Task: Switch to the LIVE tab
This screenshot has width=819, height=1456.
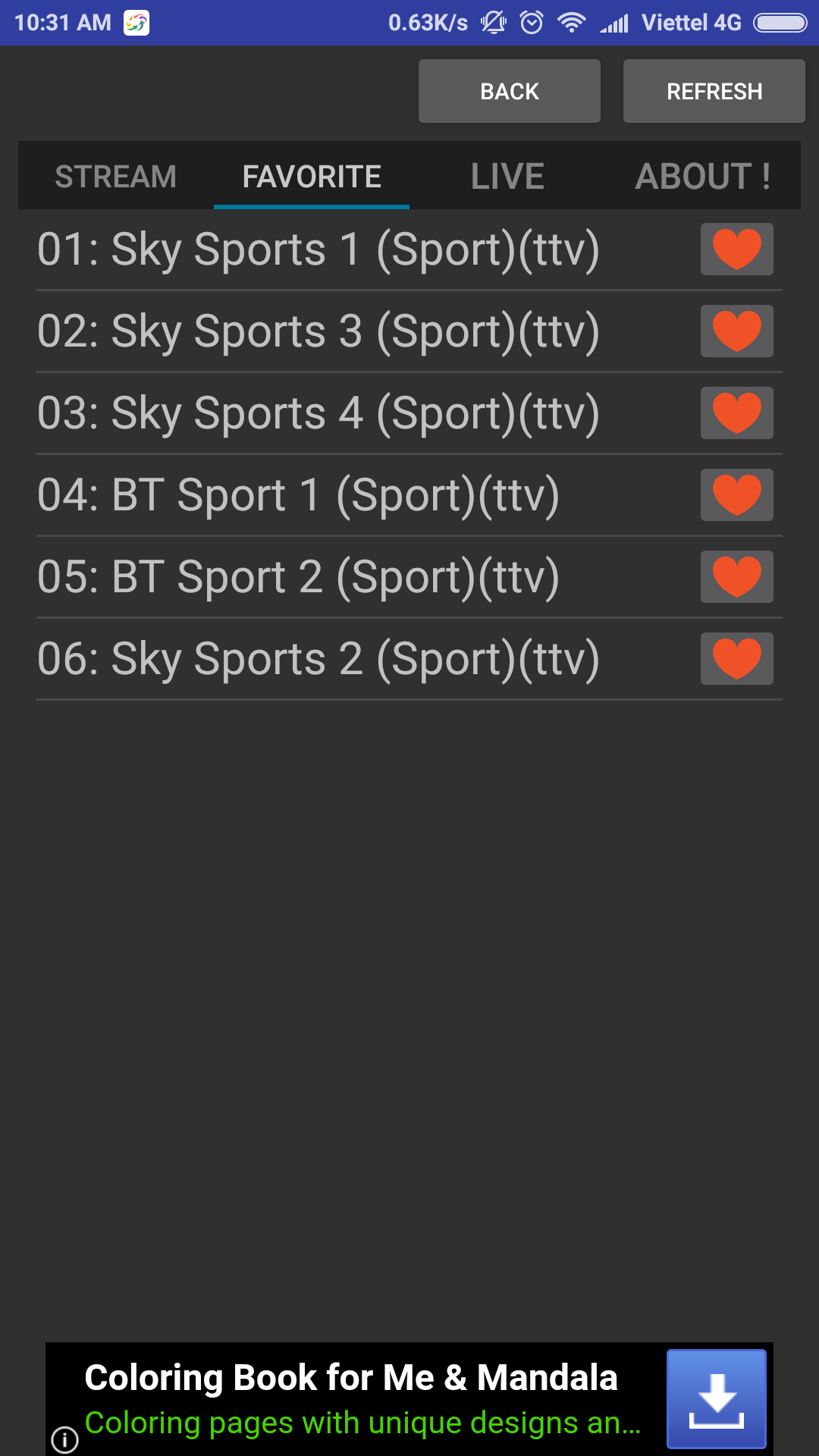Action: click(x=507, y=176)
